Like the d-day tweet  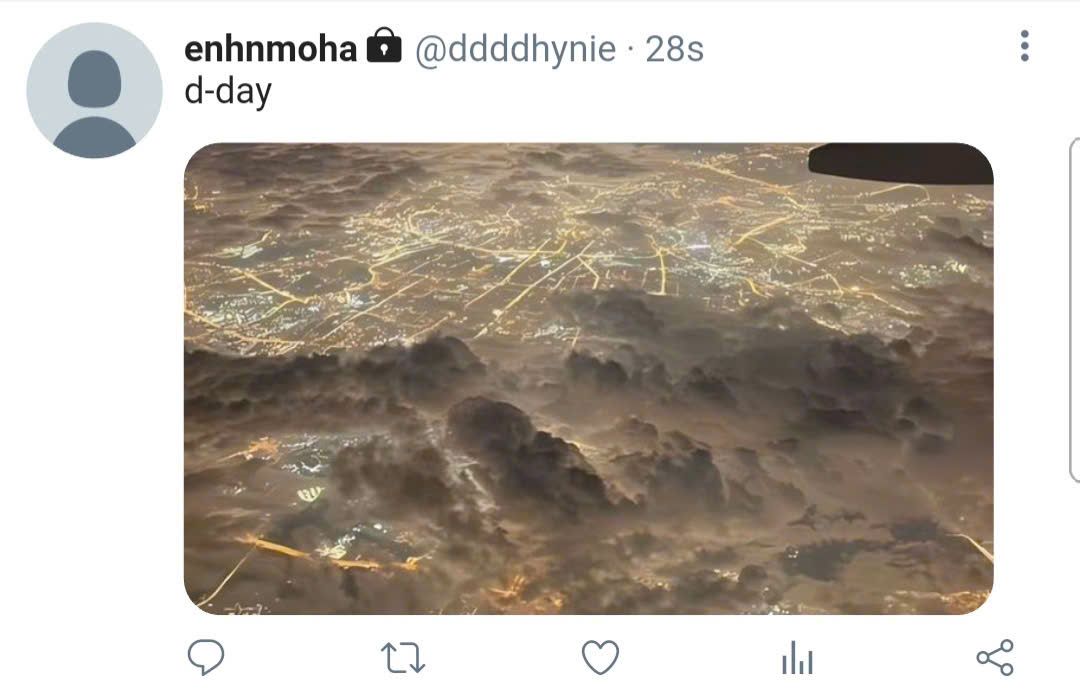click(600, 657)
